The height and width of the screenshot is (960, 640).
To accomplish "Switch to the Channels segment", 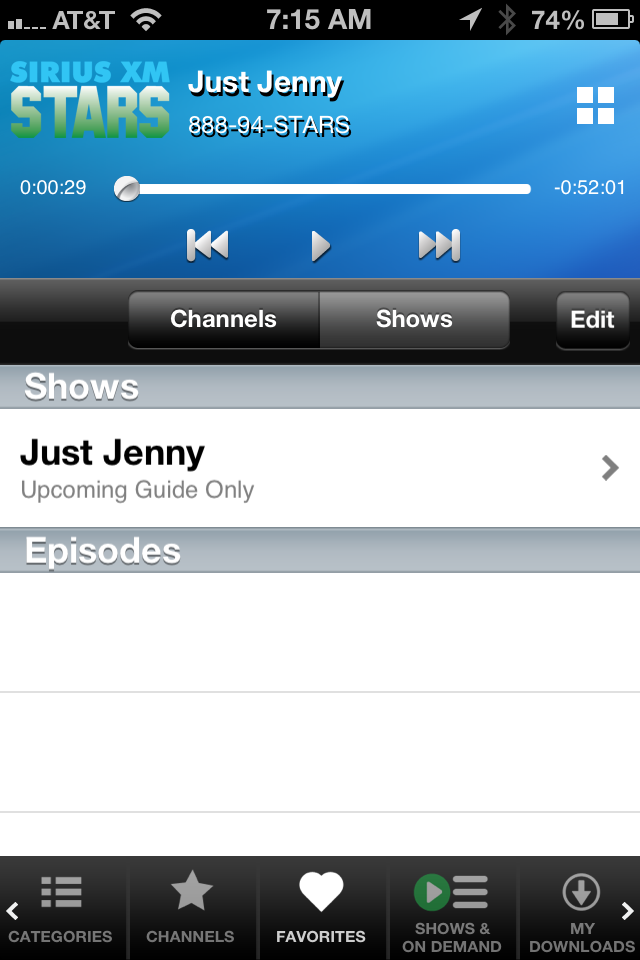I will pyautogui.click(x=224, y=319).
